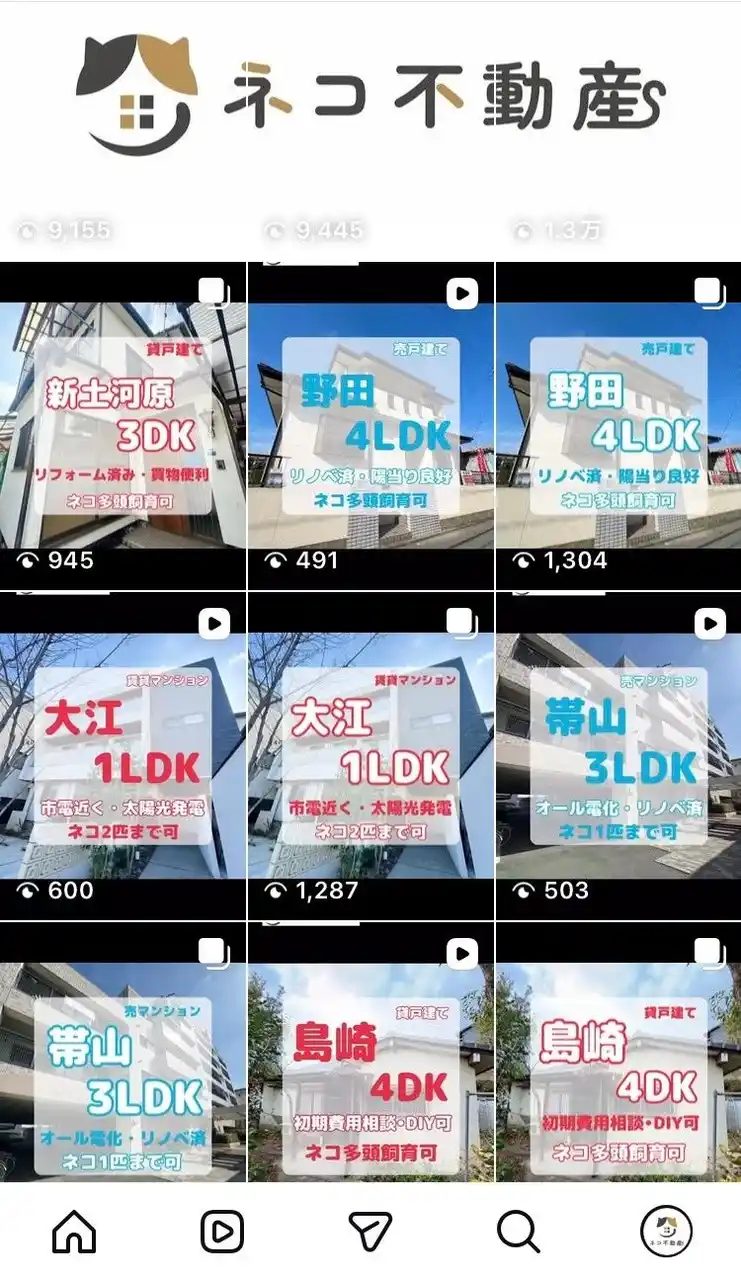This screenshot has height=1280, width=741.
Task: Go to the home feed tab
Action: pyautogui.click(x=75, y=1231)
